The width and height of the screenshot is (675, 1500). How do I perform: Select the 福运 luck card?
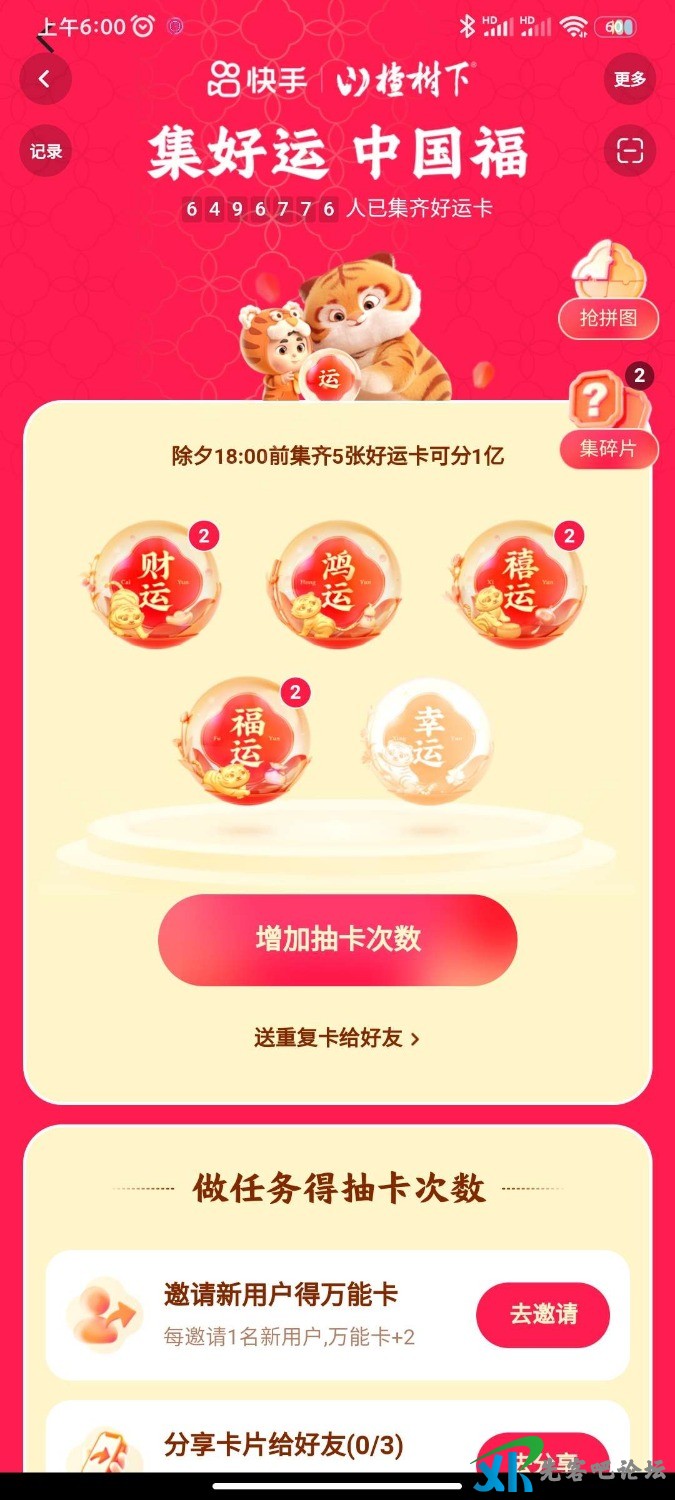click(246, 740)
